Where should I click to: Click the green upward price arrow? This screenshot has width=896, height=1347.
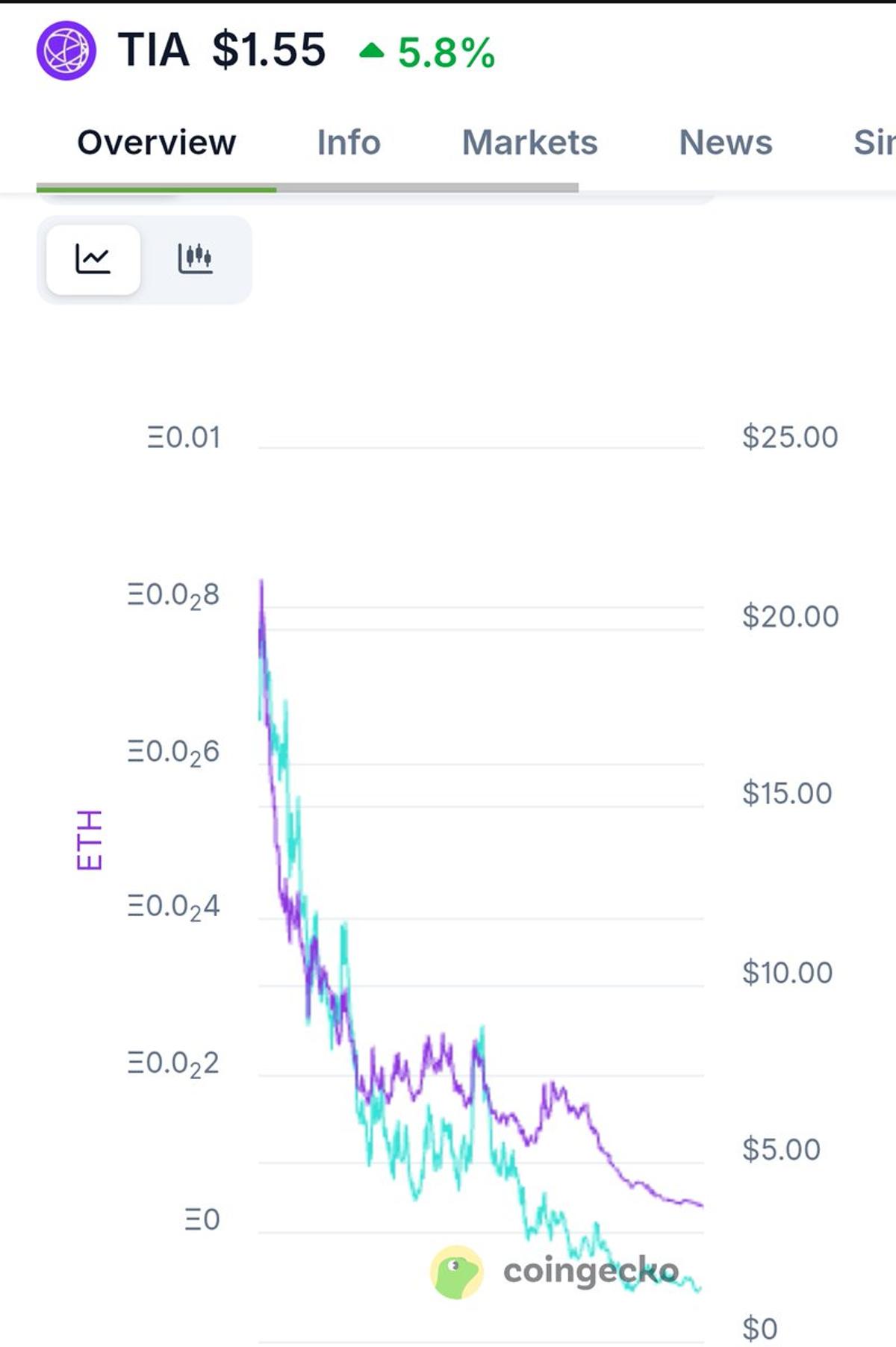point(371,50)
